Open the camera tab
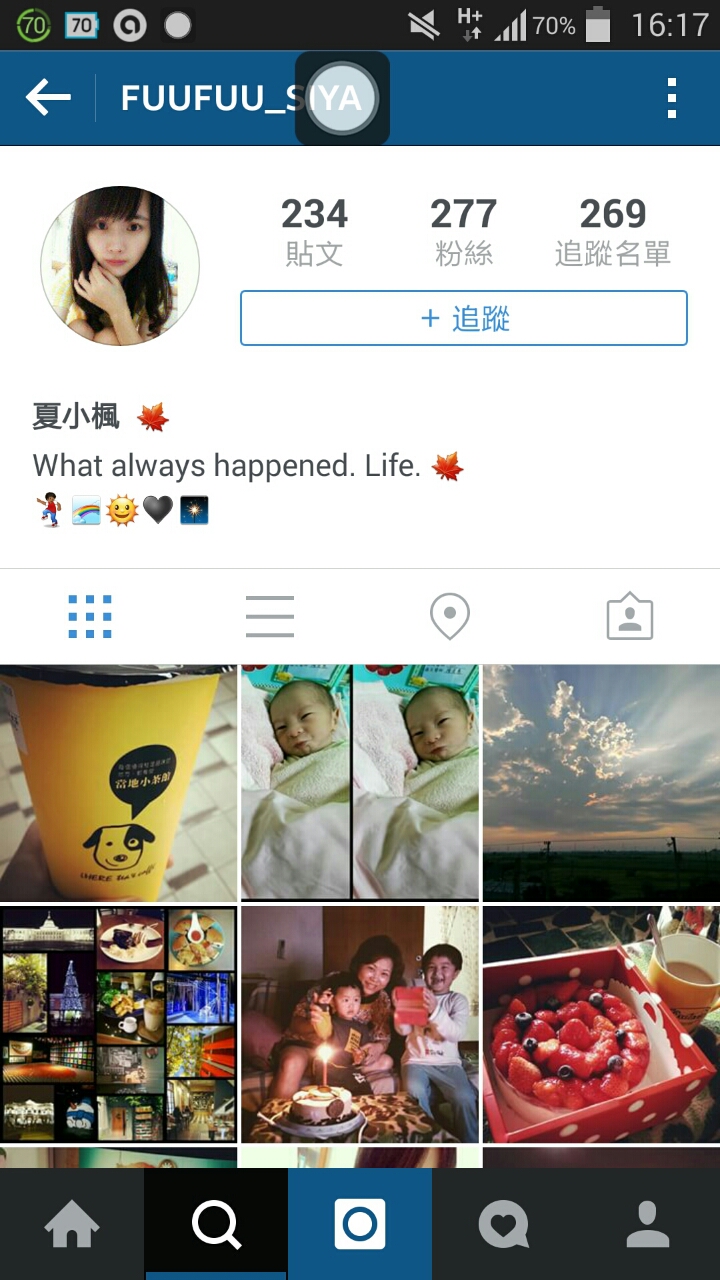Image resolution: width=720 pixels, height=1280 pixels. (x=360, y=1224)
